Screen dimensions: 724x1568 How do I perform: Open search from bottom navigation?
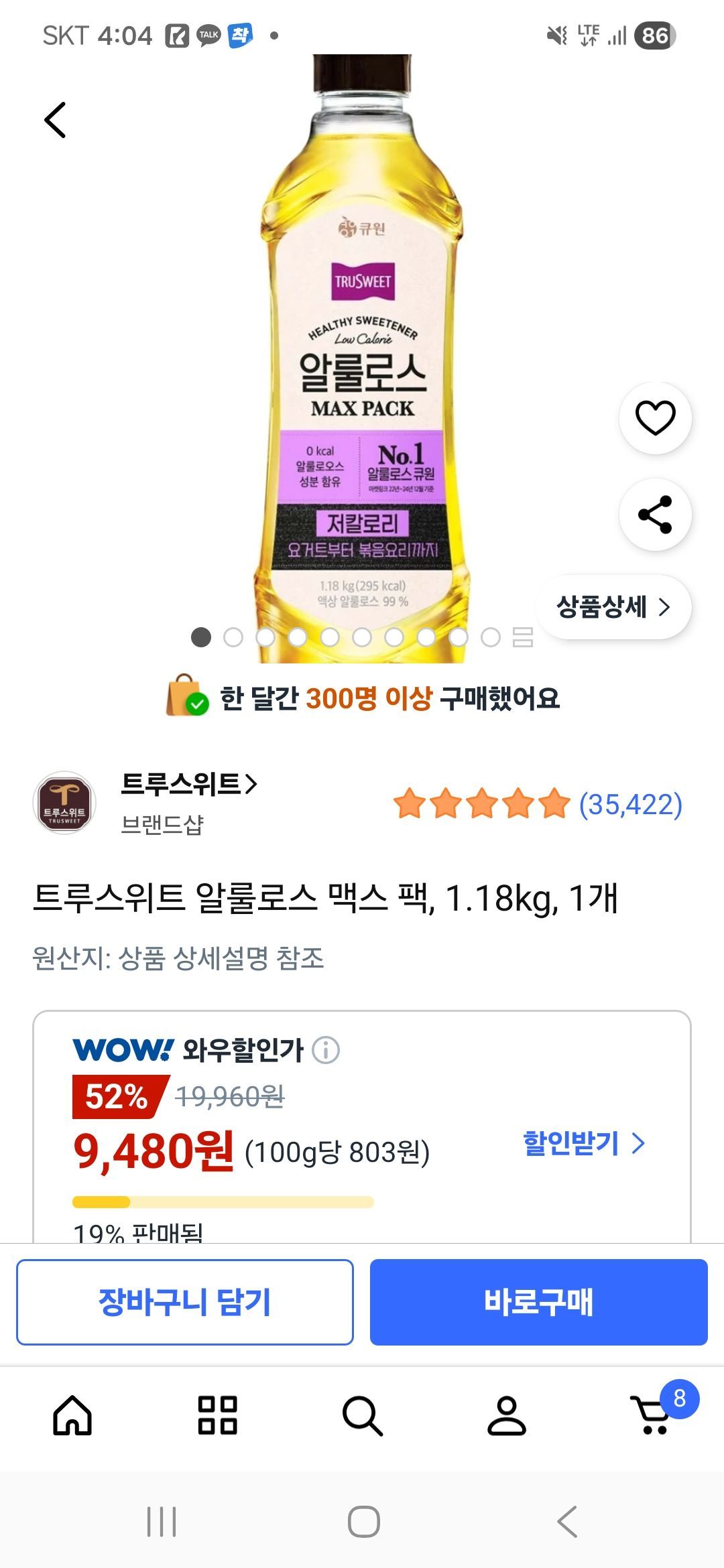(362, 1415)
